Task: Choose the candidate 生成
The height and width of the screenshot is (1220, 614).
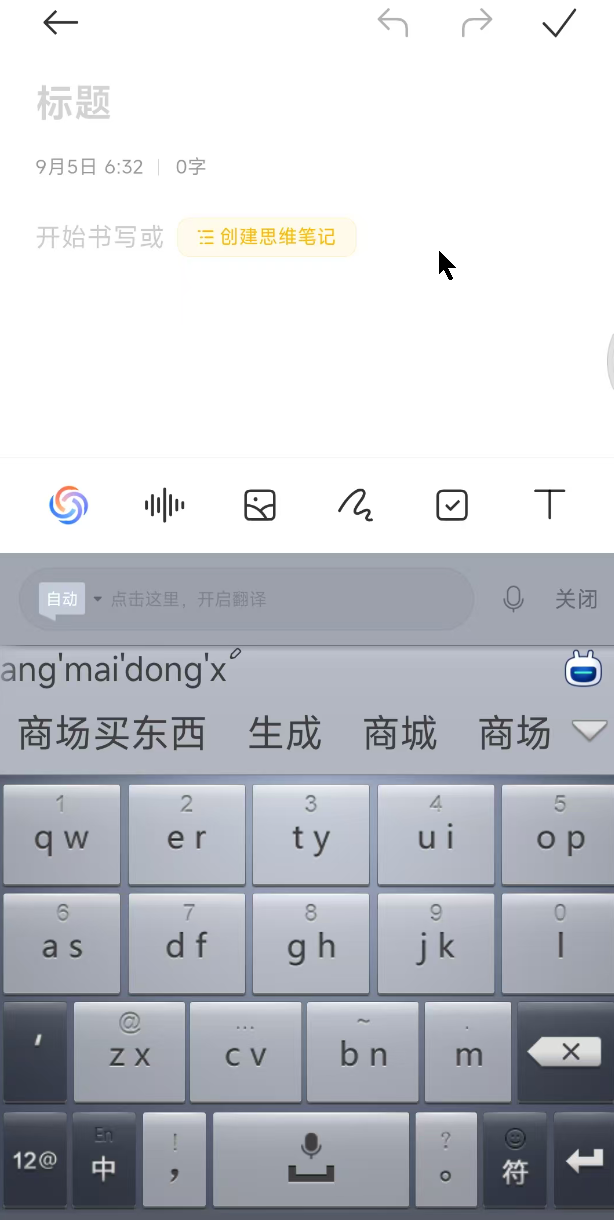Action: pyautogui.click(x=285, y=733)
